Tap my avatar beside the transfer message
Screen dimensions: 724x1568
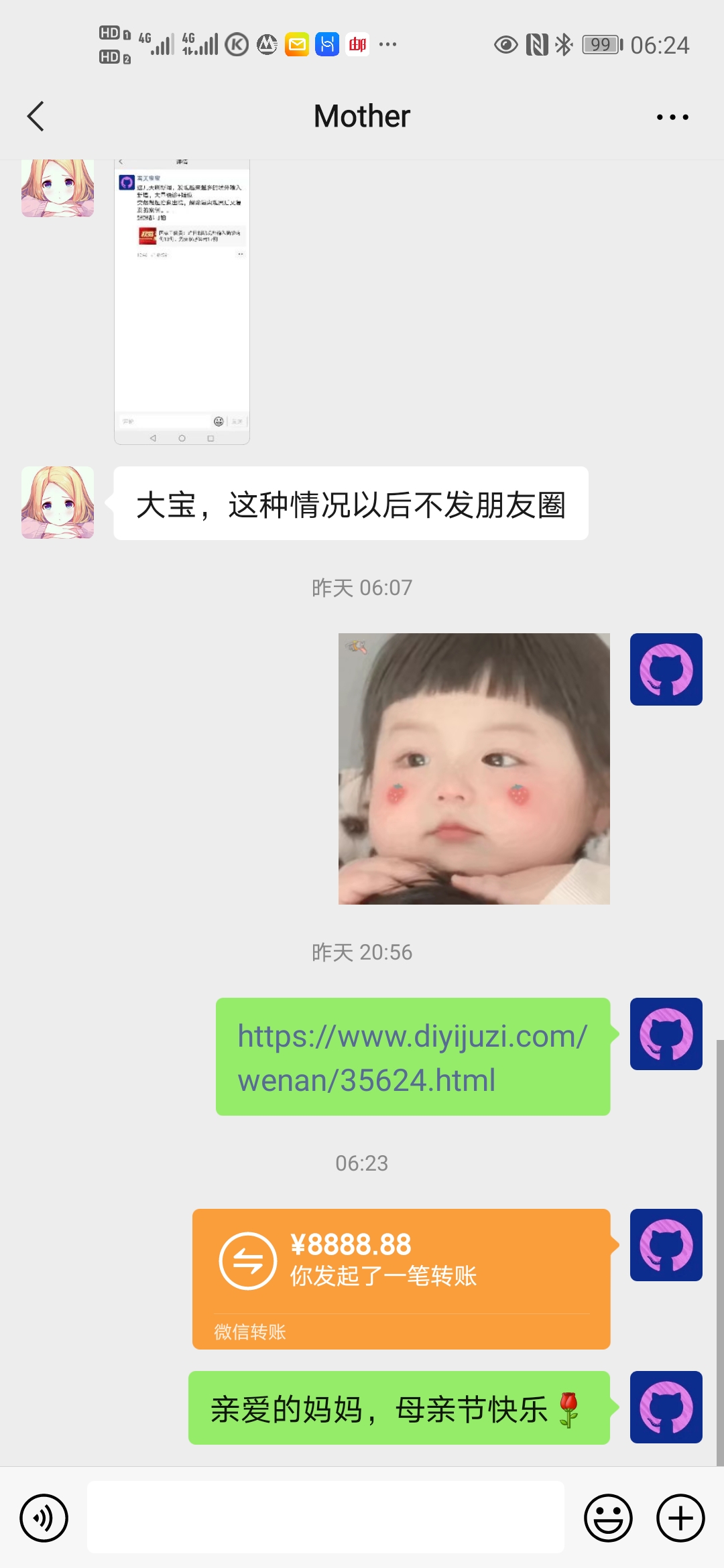pyautogui.click(x=666, y=1245)
